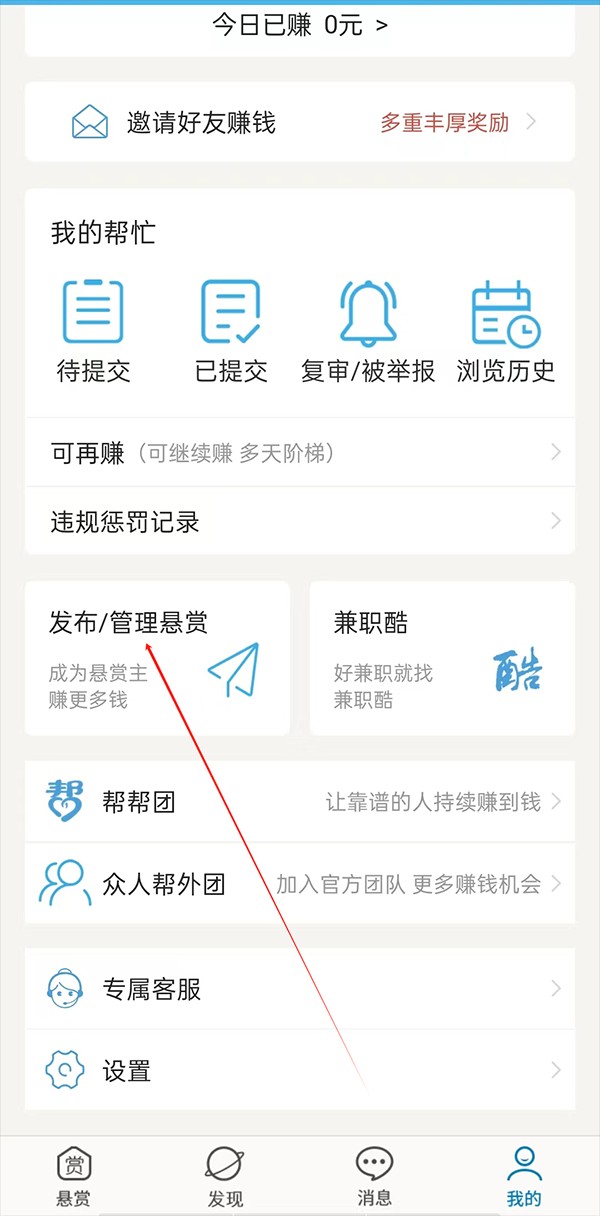Open 可再赚 row
Viewport: 600px width, 1216px height.
click(x=299, y=453)
